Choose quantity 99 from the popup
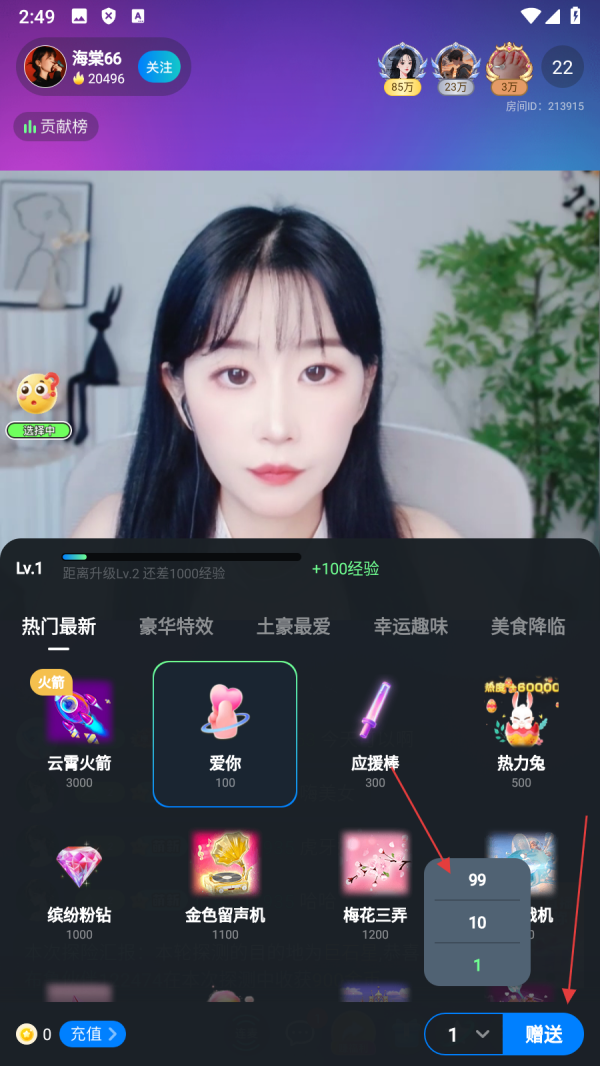600x1066 pixels. click(477, 880)
